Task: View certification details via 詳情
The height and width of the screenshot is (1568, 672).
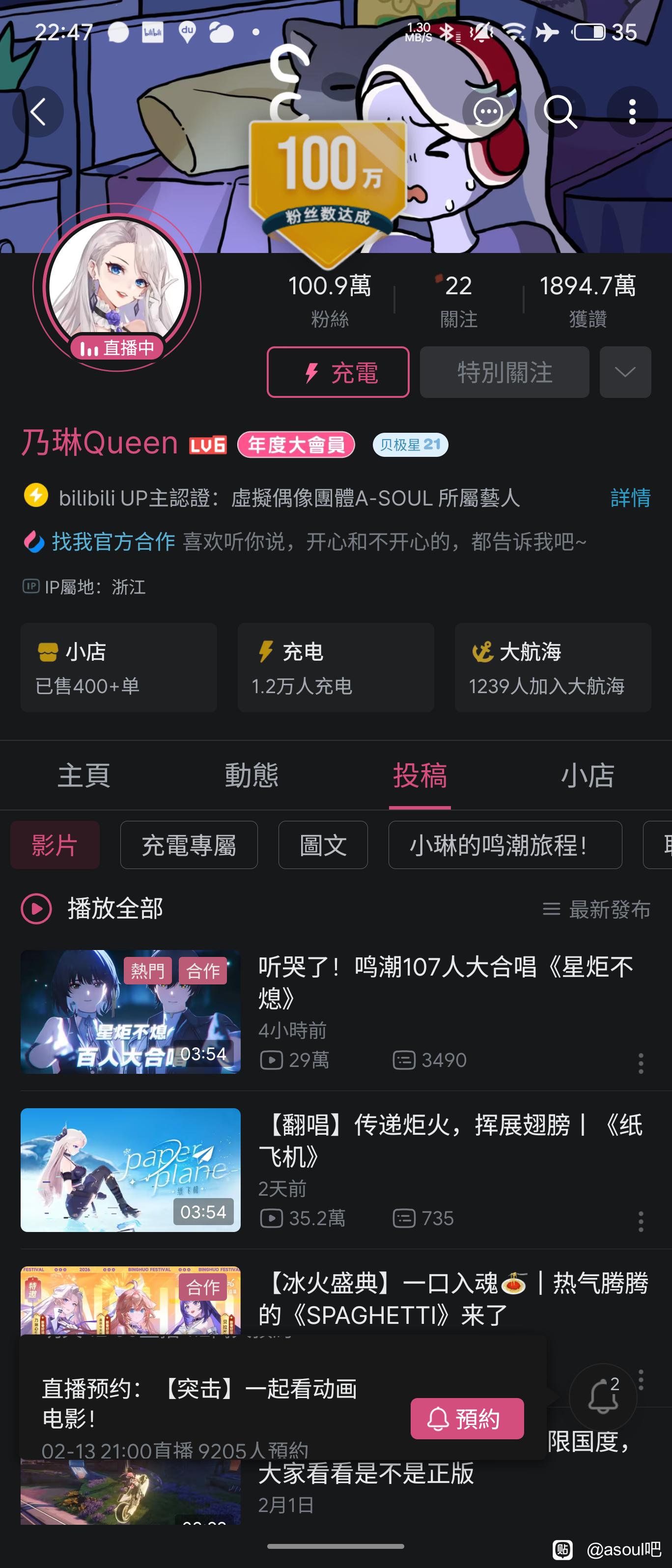Action: tap(630, 498)
